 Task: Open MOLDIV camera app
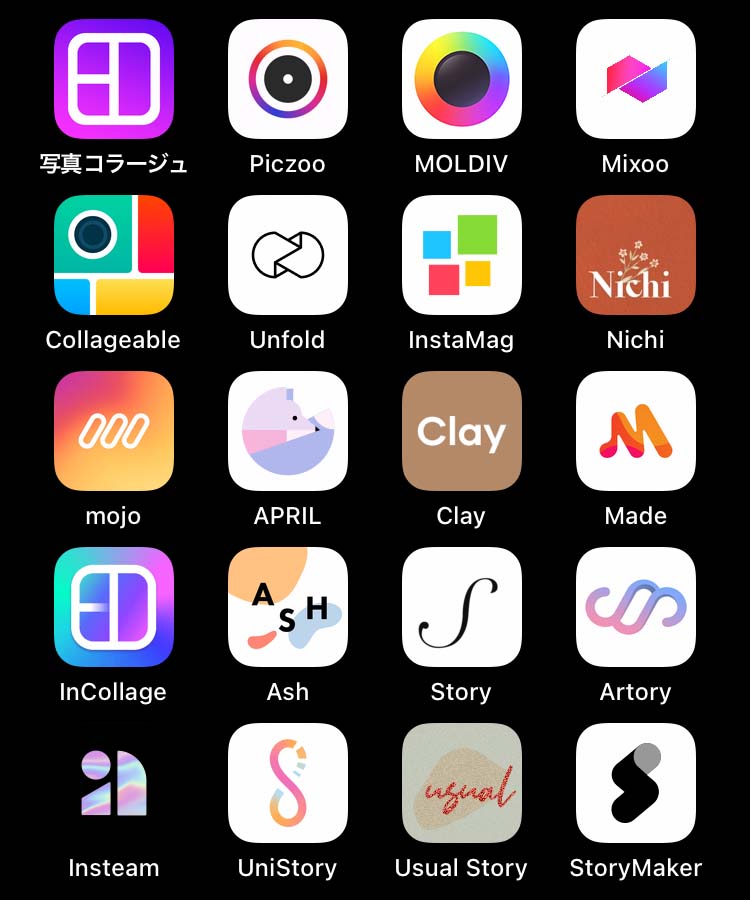461,79
